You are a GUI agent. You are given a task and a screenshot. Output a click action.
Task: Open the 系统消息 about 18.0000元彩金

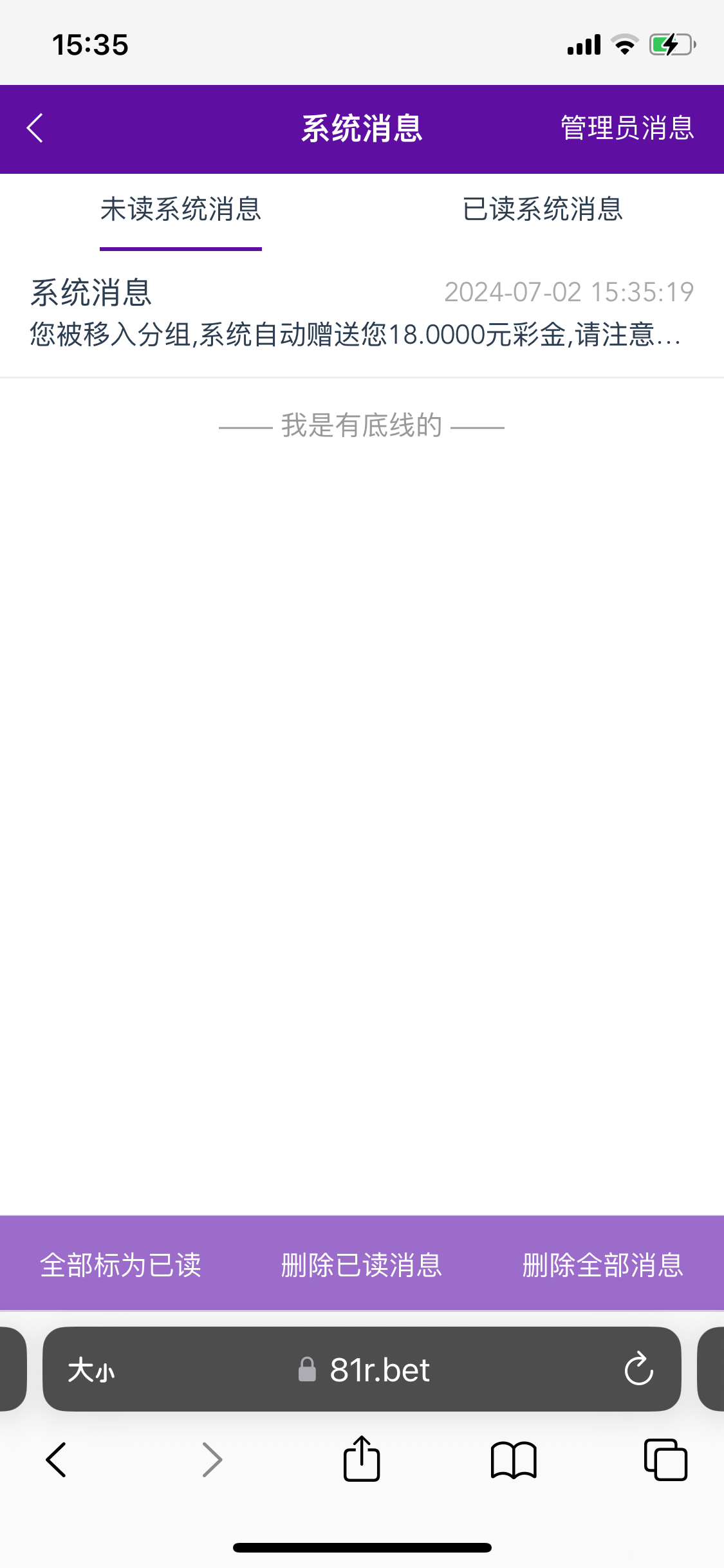[362, 313]
